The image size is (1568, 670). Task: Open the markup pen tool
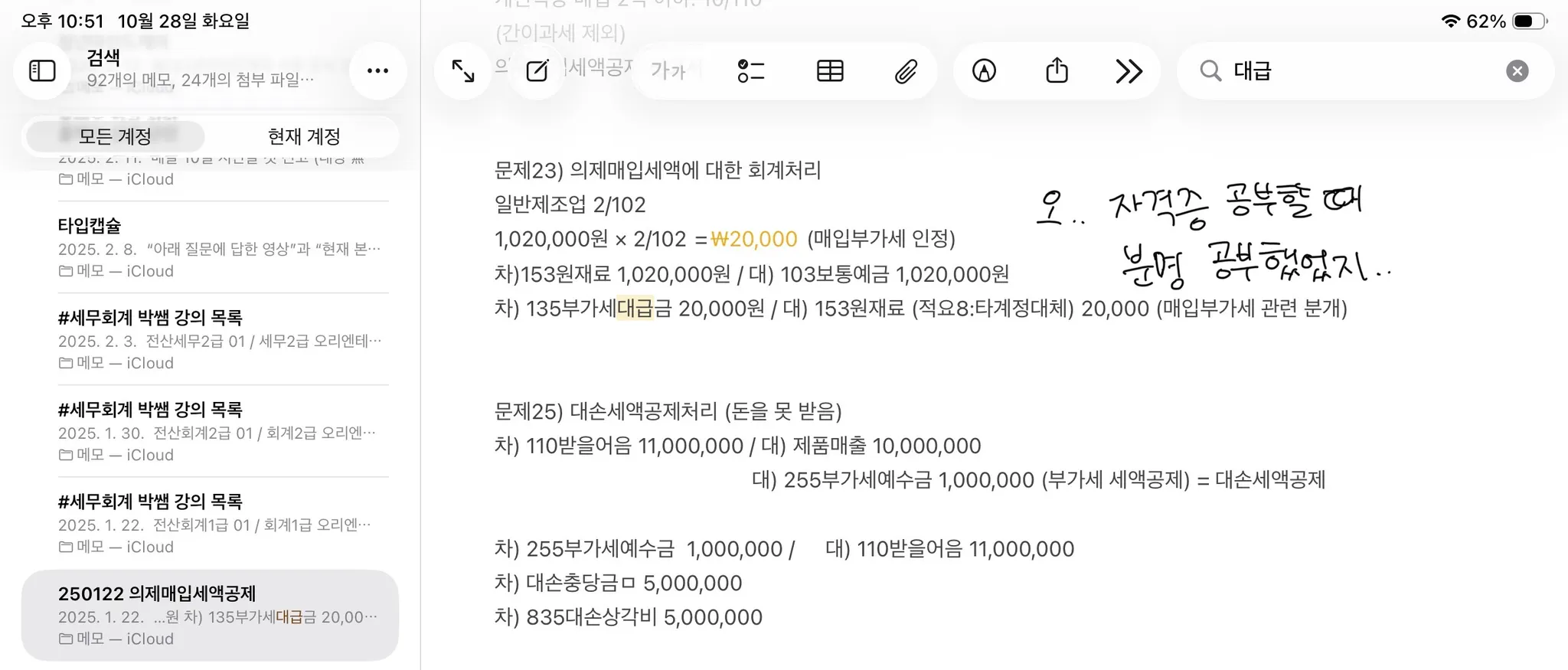pyautogui.click(x=984, y=71)
